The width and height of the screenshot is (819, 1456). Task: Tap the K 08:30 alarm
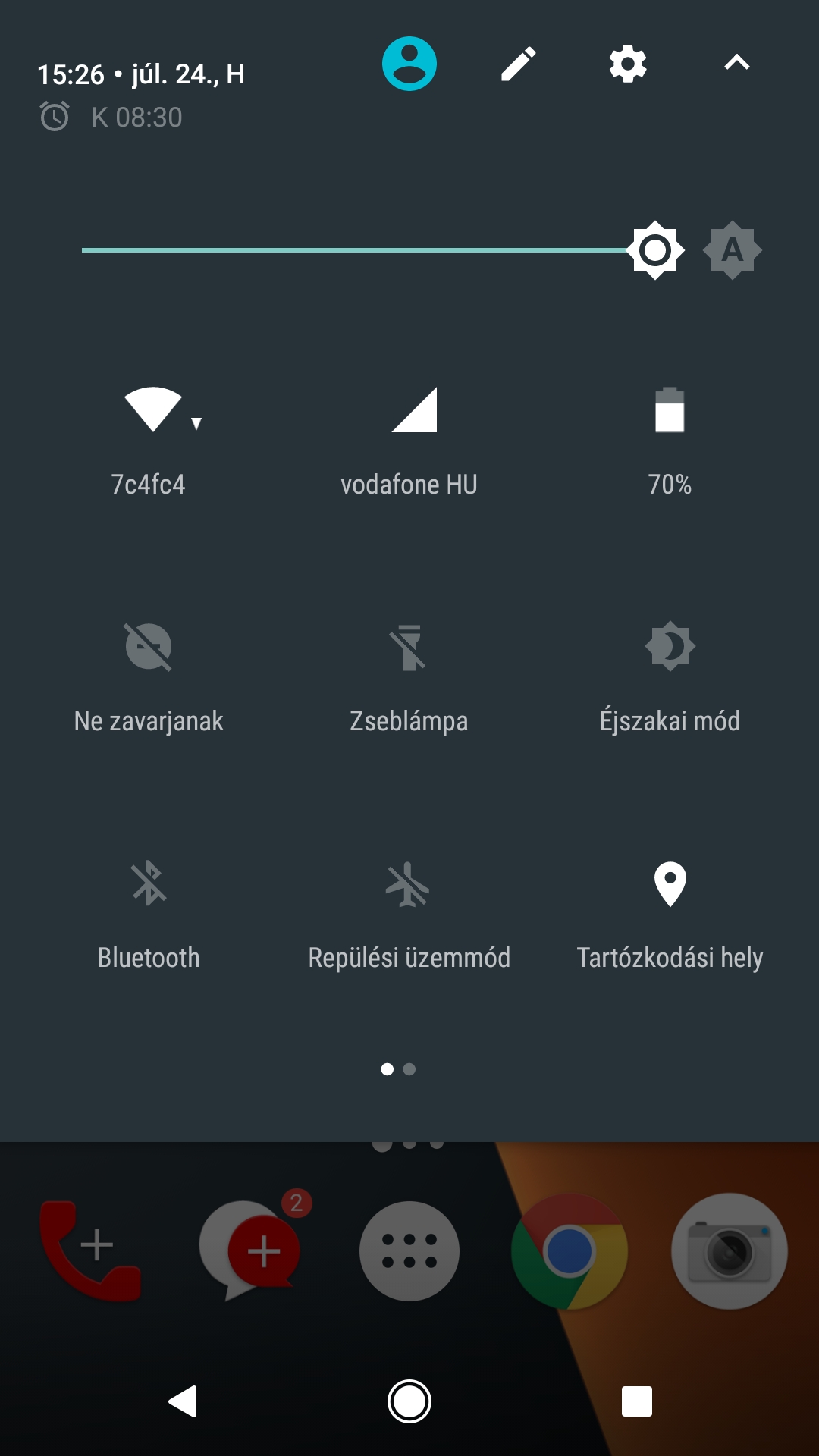(111, 117)
